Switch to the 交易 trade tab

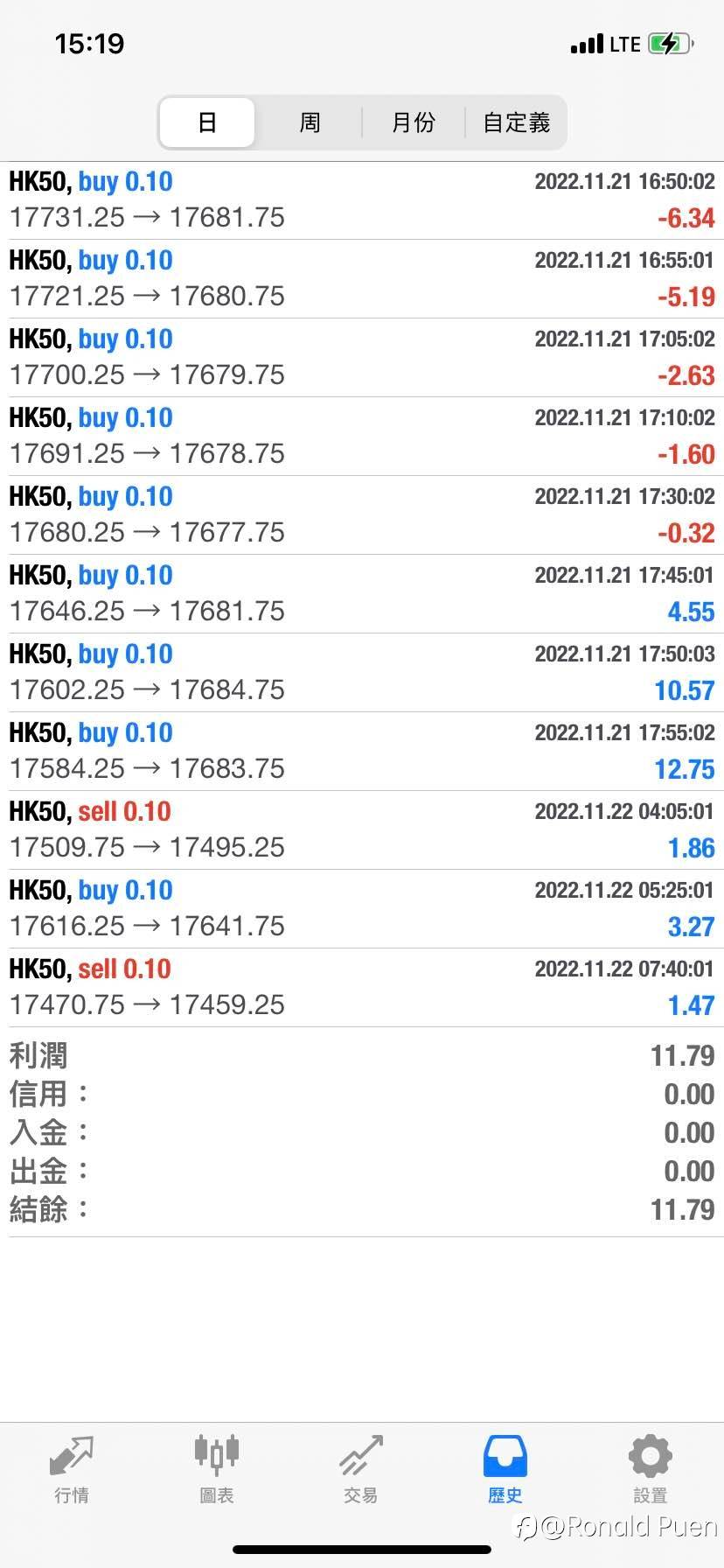click(x=360, y=1469)
